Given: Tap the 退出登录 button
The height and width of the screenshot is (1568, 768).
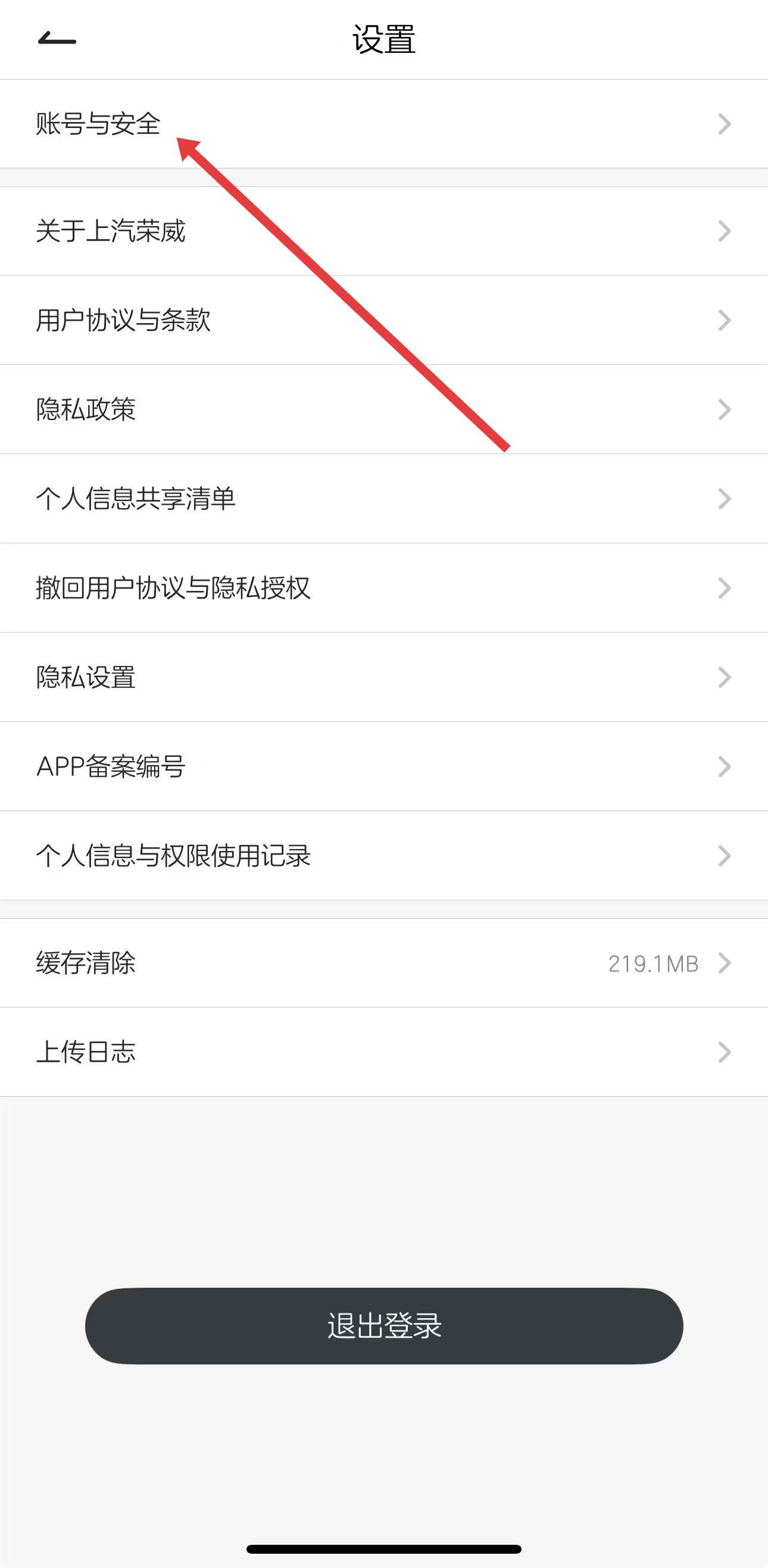Looking at the screenshot, I should (383, 1326).
